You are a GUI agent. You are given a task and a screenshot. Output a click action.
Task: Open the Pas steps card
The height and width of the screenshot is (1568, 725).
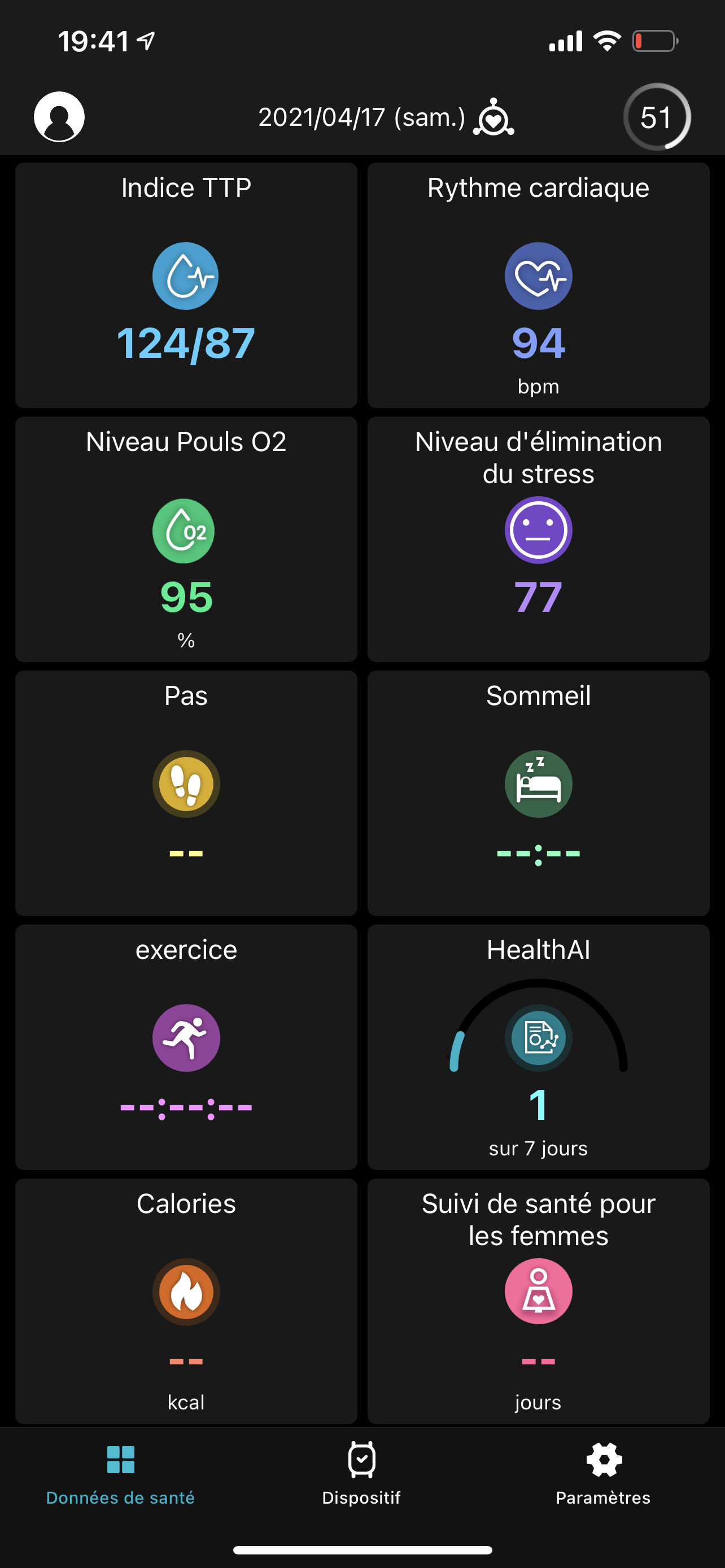coord(186,792)
